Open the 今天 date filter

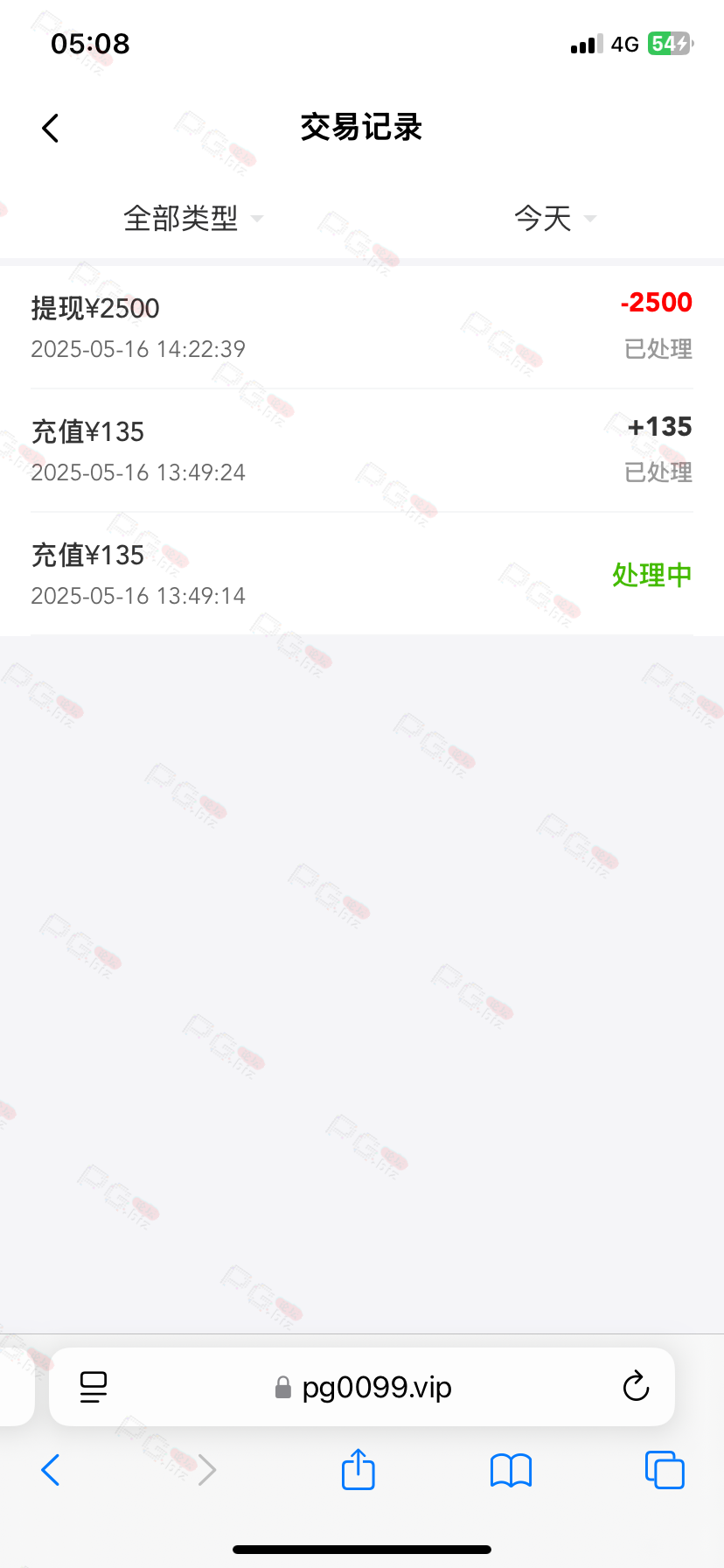click(554, 218)
